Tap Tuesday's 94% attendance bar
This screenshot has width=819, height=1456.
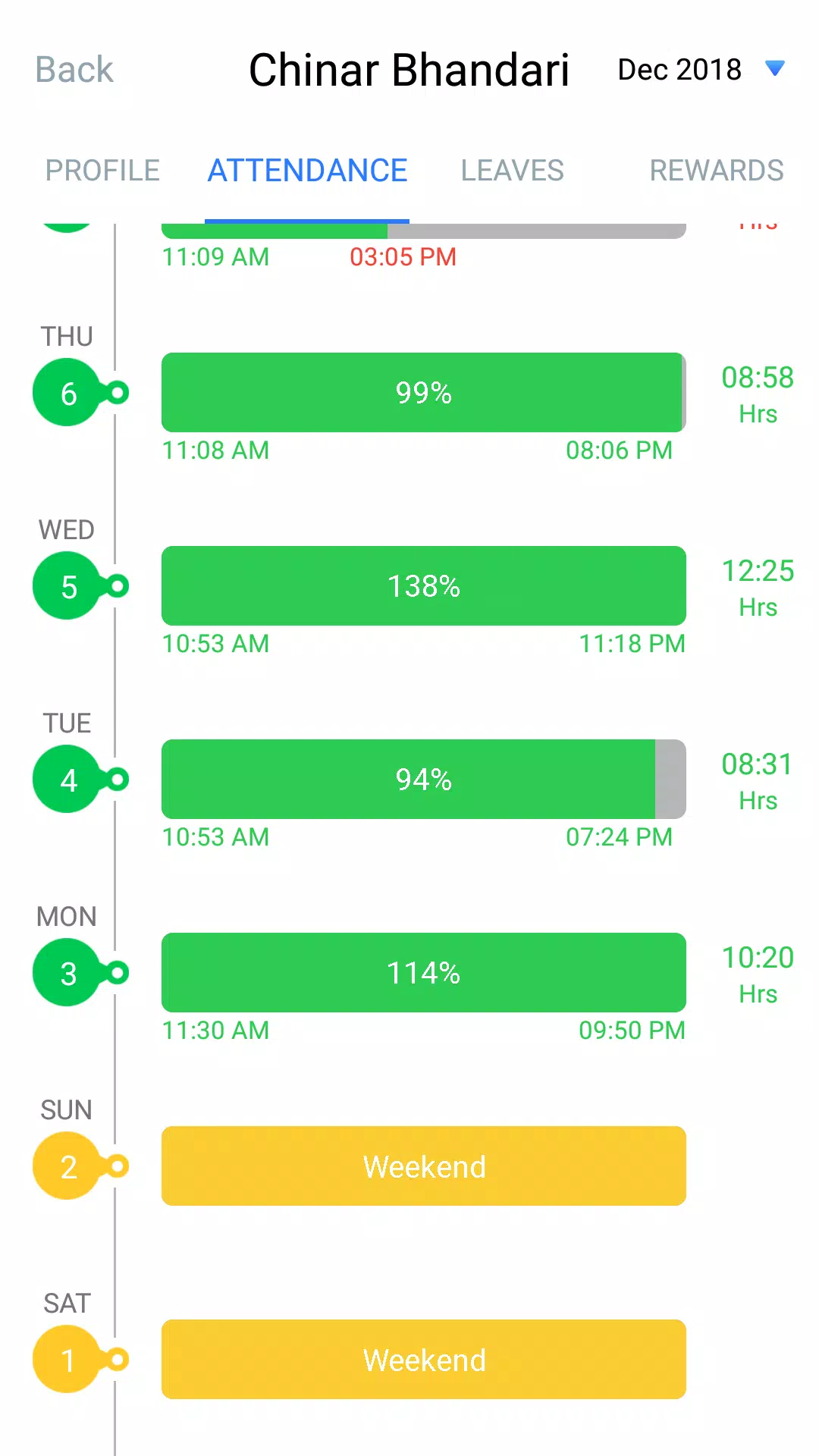pyautogui.click(x=424, y=779)
